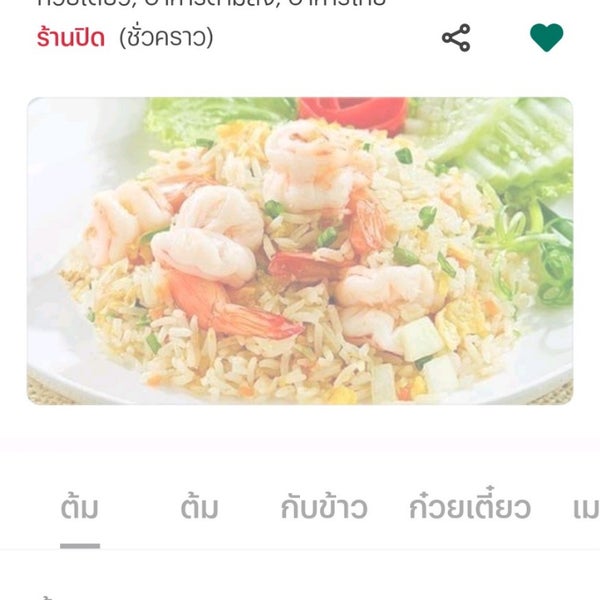Viewport: 600px width, 600px height.
Task: Open the ก๋วยเตี๋ยว menu tab
Action: [469, 508]
